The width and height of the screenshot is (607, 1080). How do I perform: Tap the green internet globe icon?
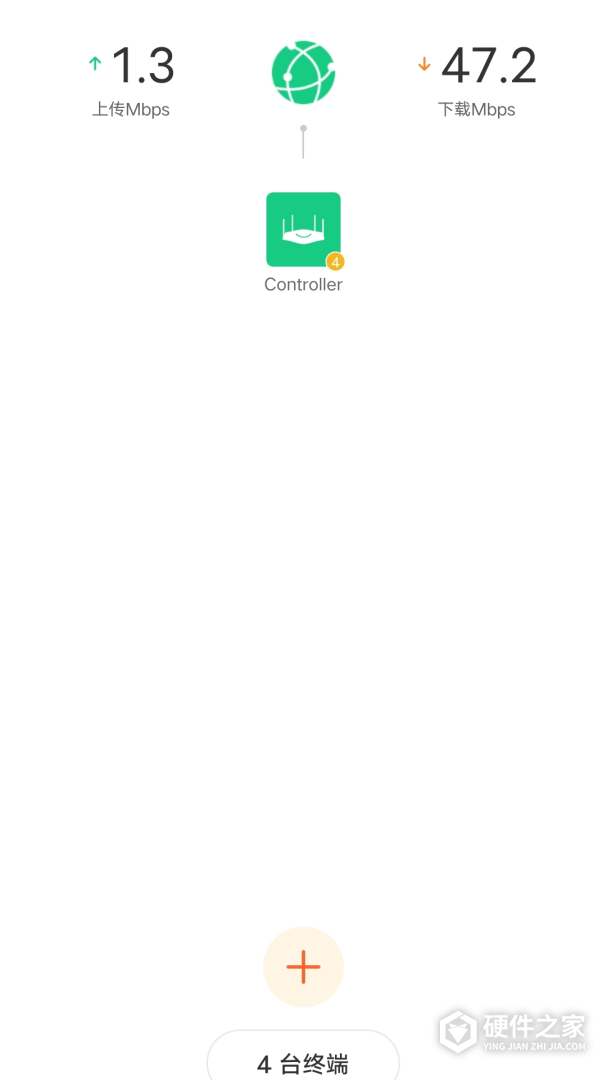[x=303, y=73]
